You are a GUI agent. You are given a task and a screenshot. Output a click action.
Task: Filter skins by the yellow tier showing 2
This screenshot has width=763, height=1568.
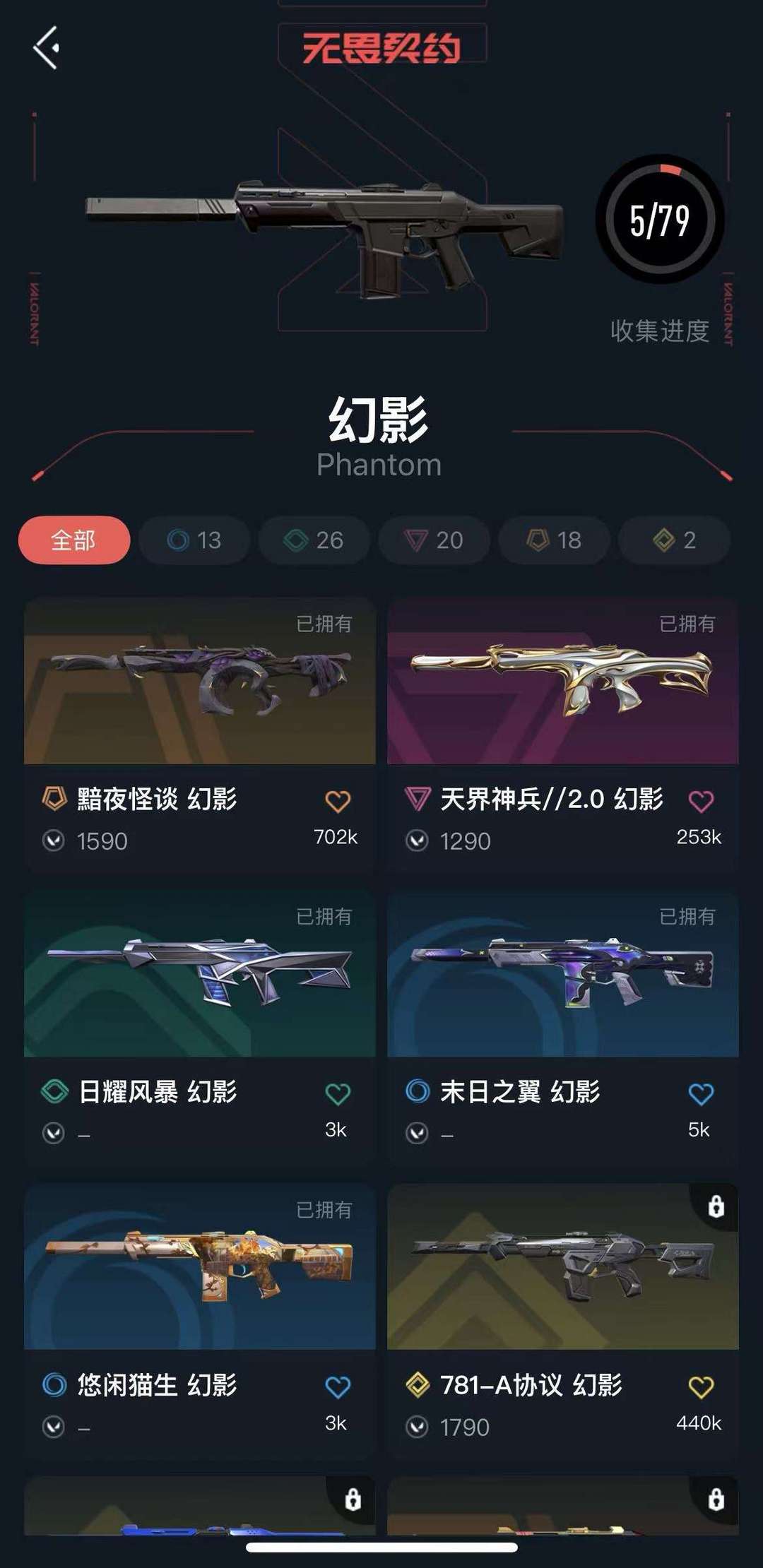(675, 540)
